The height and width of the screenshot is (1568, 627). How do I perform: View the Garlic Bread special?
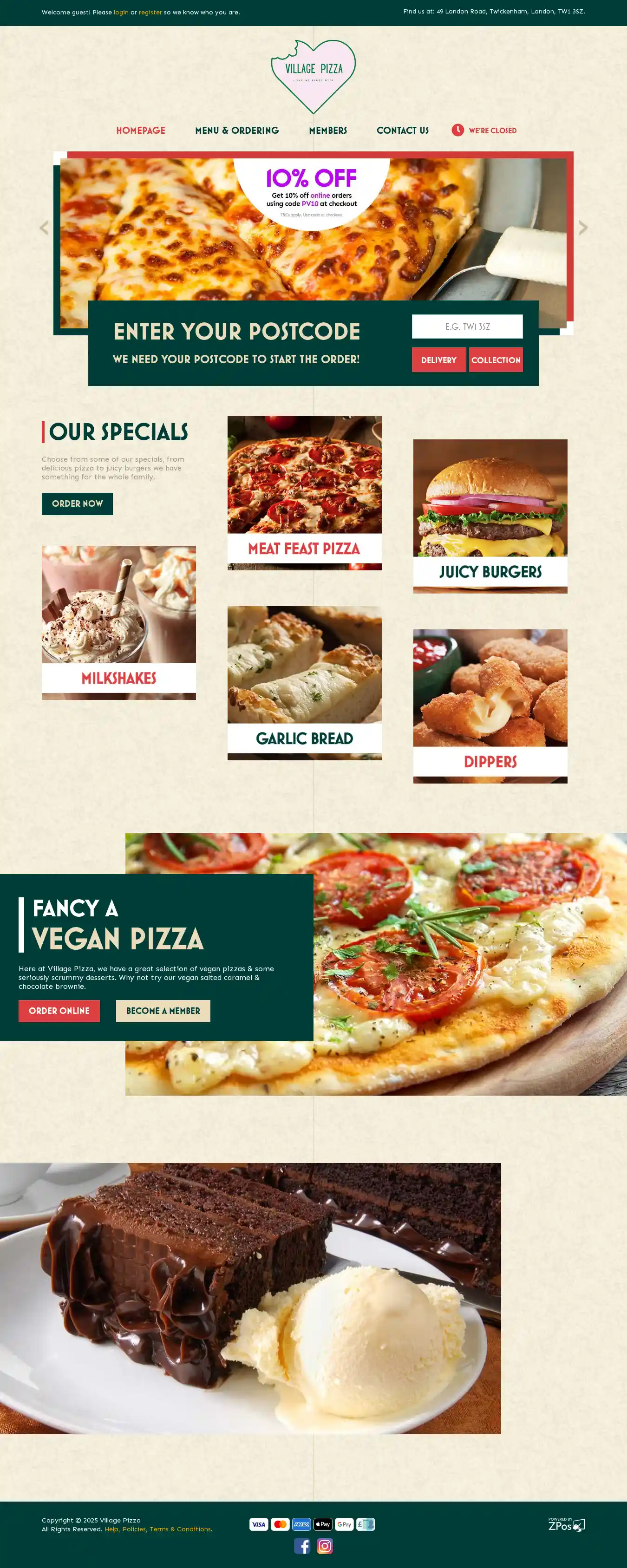pyautogui.click(x=304, y=682)
